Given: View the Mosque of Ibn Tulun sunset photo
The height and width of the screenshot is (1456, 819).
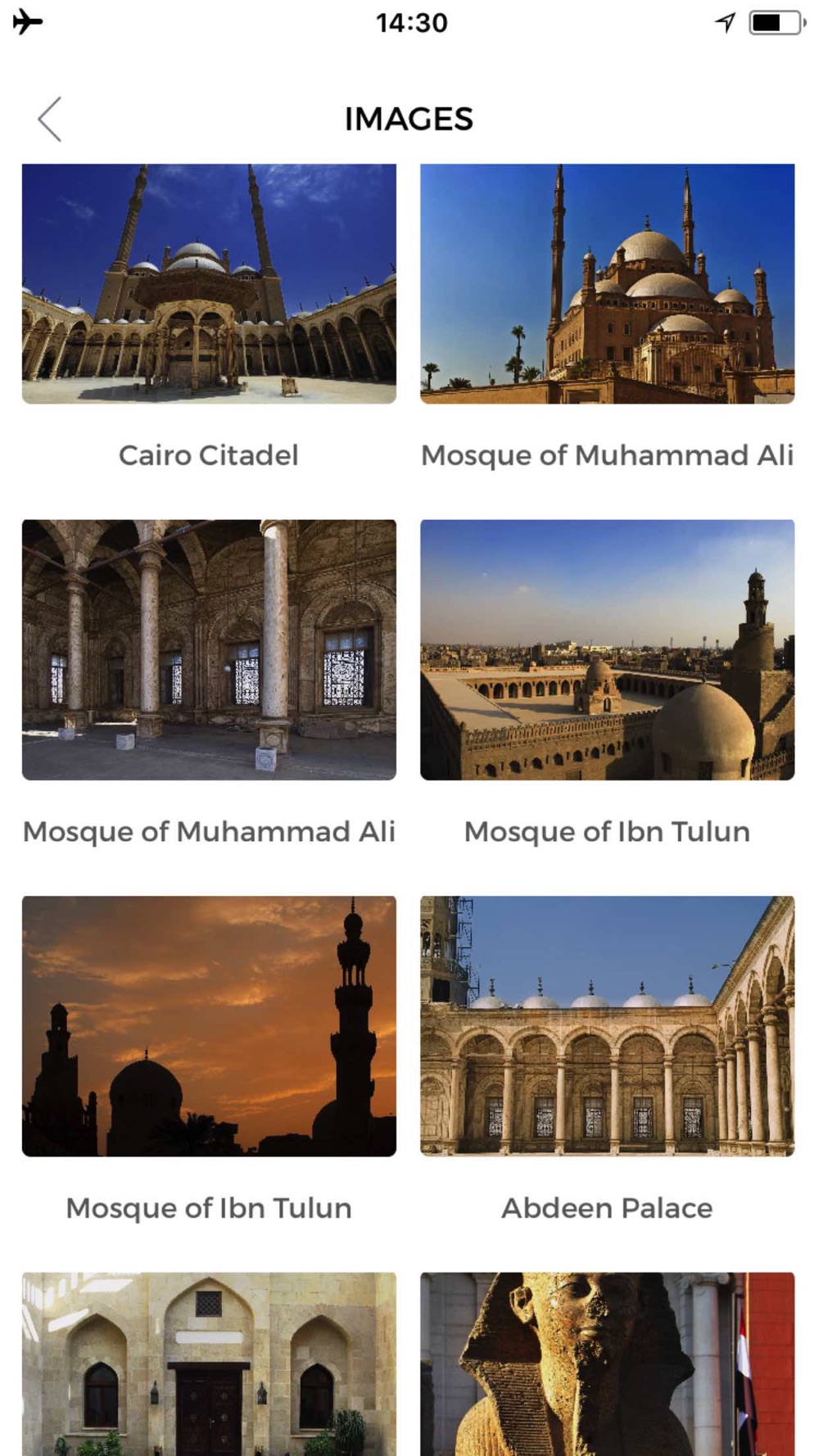Looking at the screenshot, I should coord(209,1026).
